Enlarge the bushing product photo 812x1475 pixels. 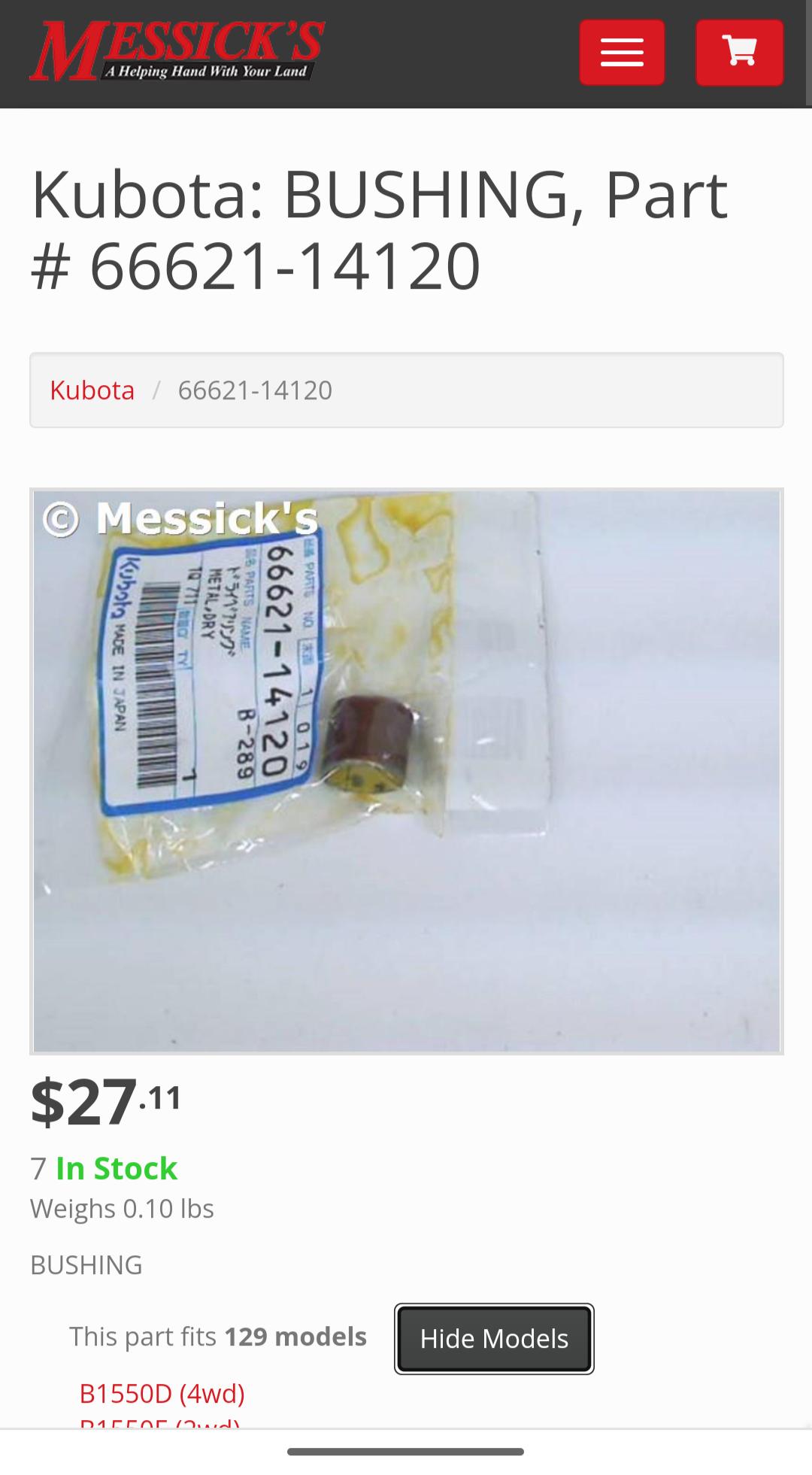click(x=406, y=771)
